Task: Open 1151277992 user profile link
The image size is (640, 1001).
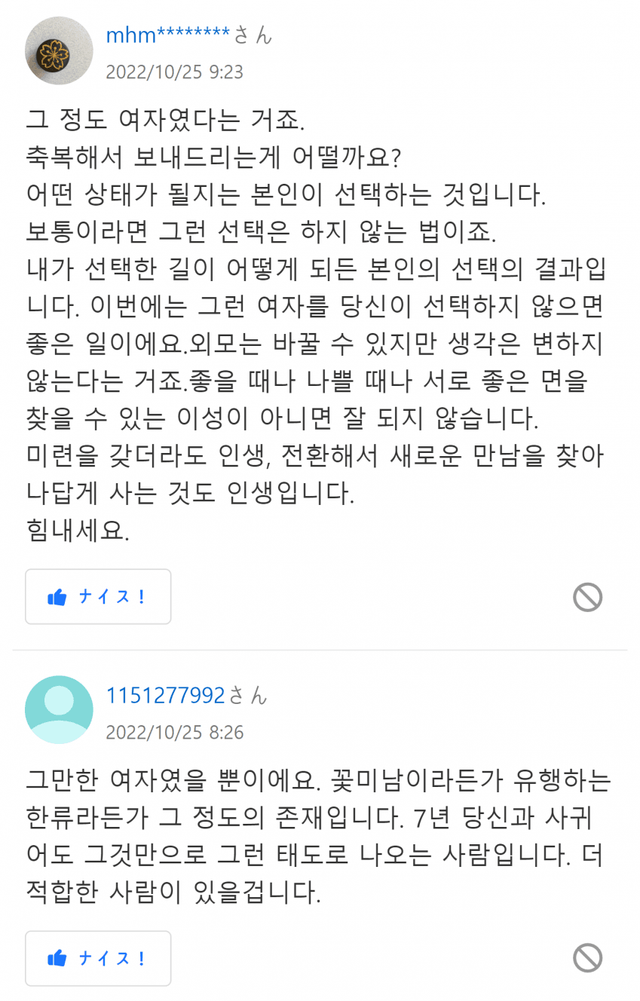Action: 166,695
